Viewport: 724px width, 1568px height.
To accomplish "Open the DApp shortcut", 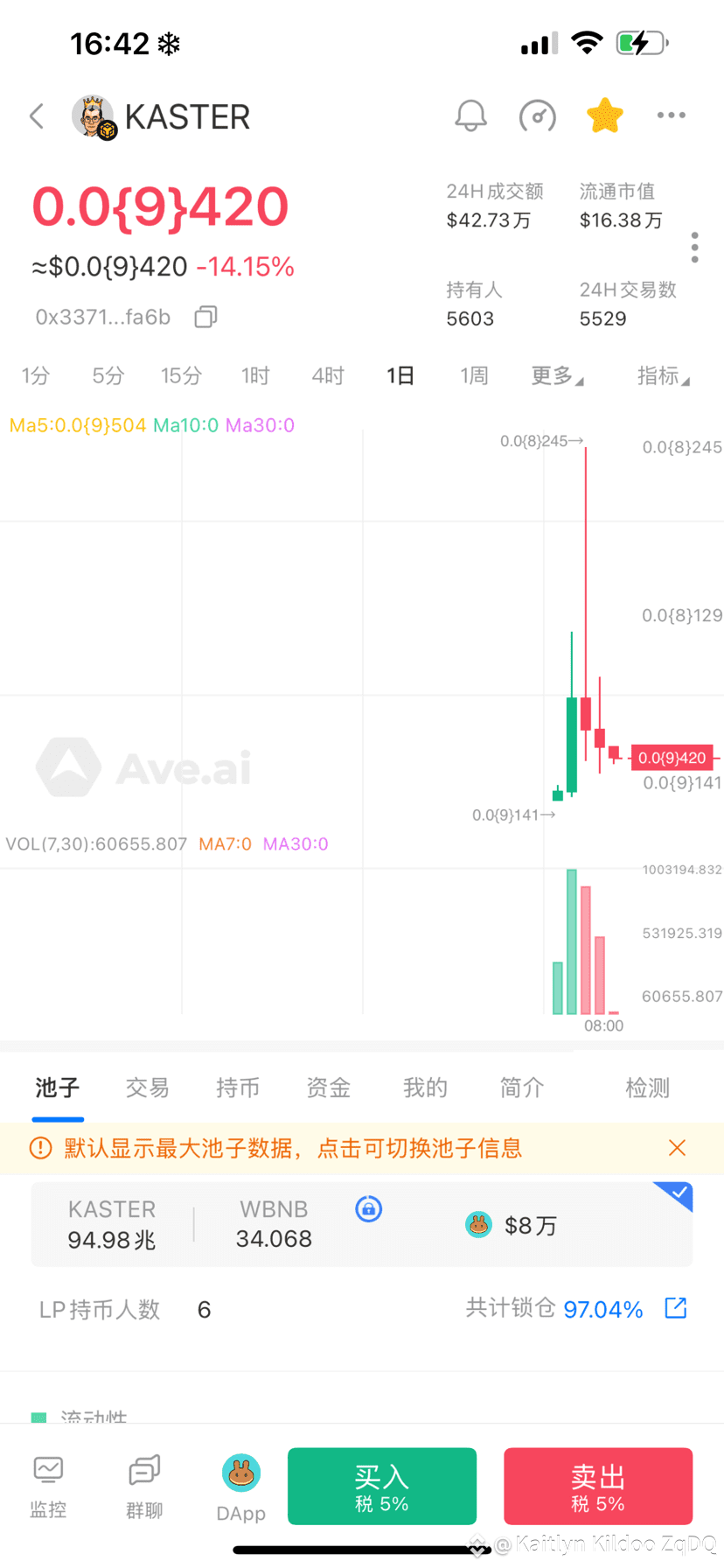I will (x=240, y=1487).
